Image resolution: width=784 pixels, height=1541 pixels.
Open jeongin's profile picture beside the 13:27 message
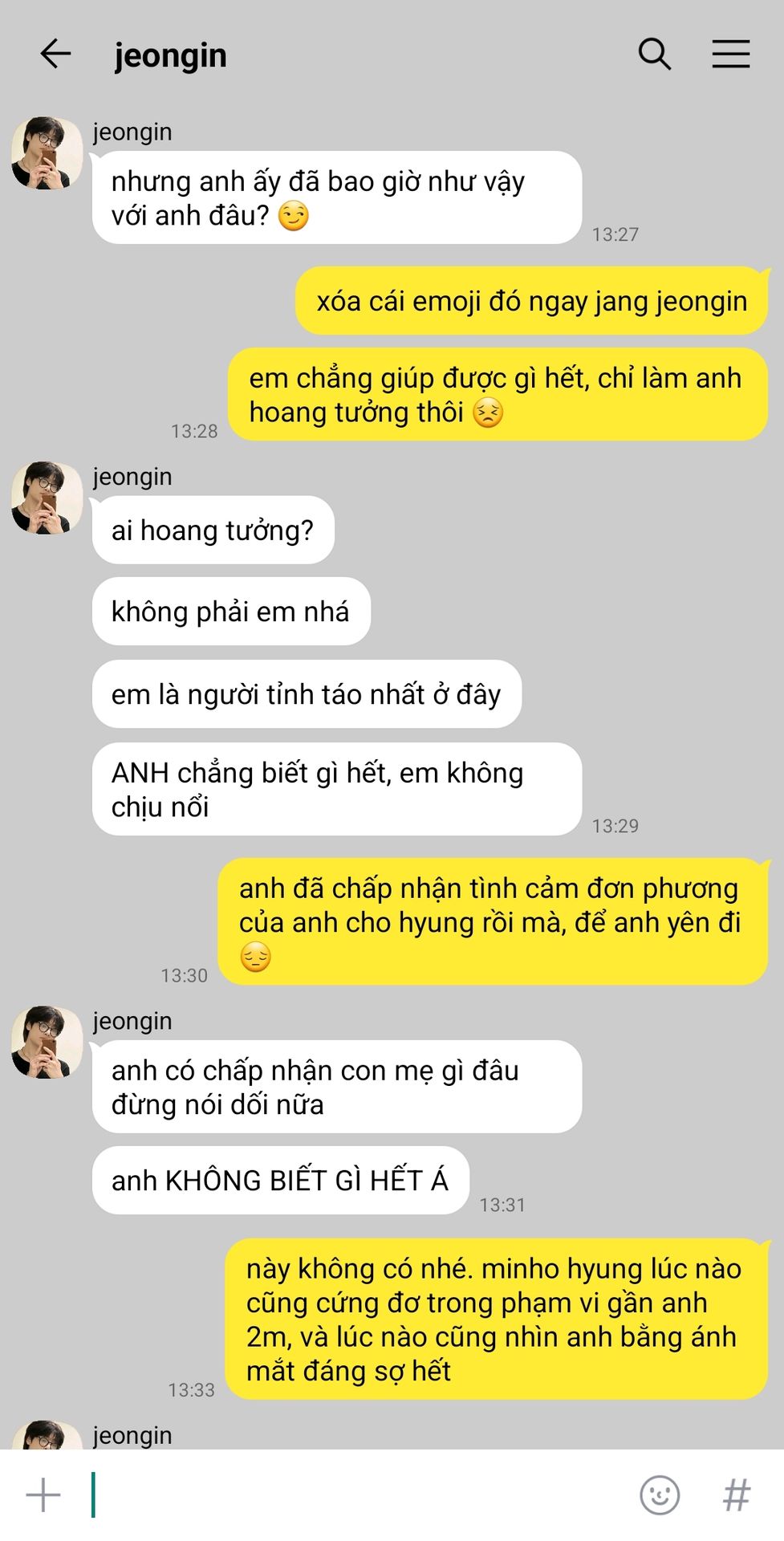[47, 153]
